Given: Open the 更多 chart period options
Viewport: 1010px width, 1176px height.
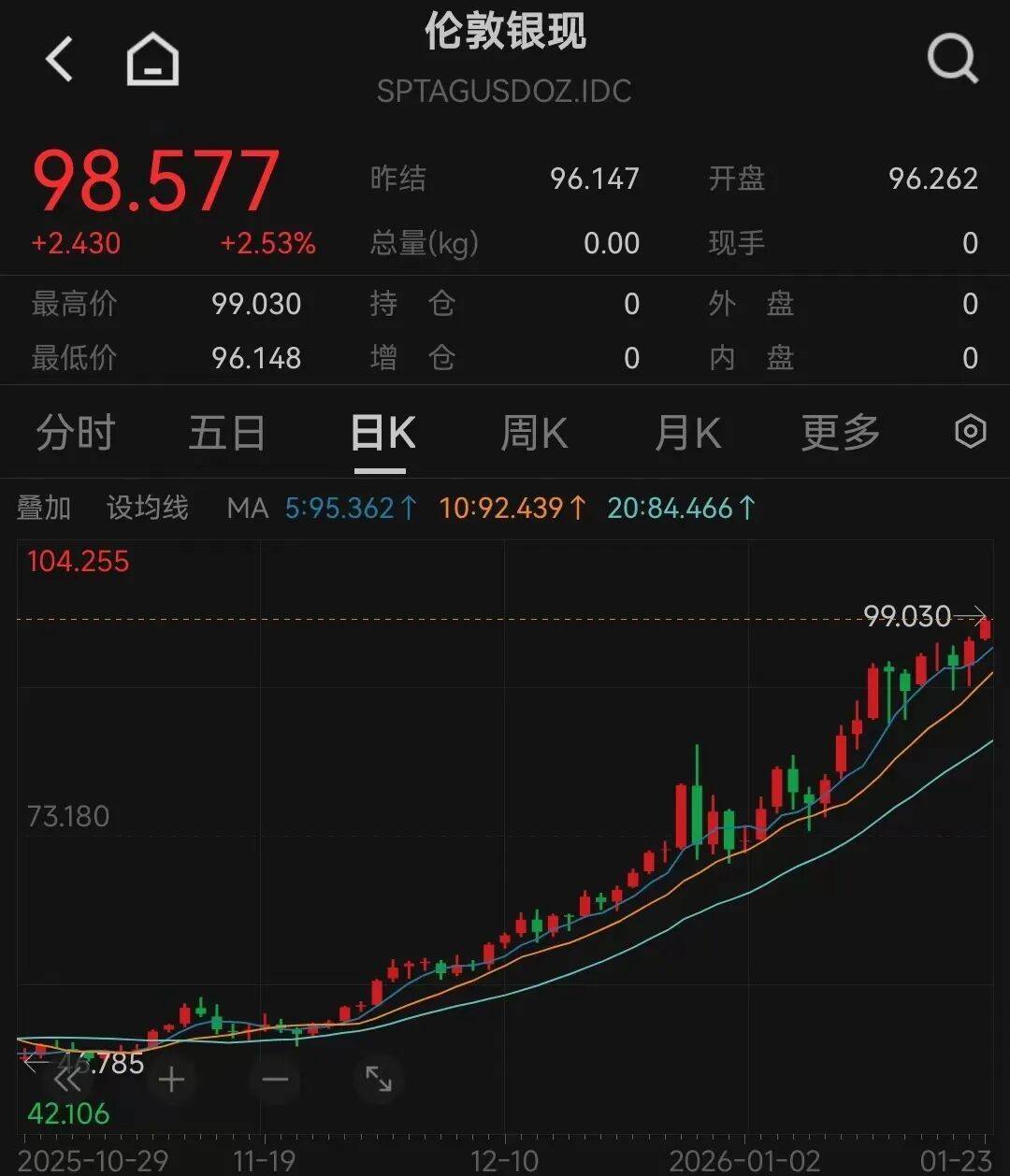Looking at the screenshot, I should click(841, 434).
